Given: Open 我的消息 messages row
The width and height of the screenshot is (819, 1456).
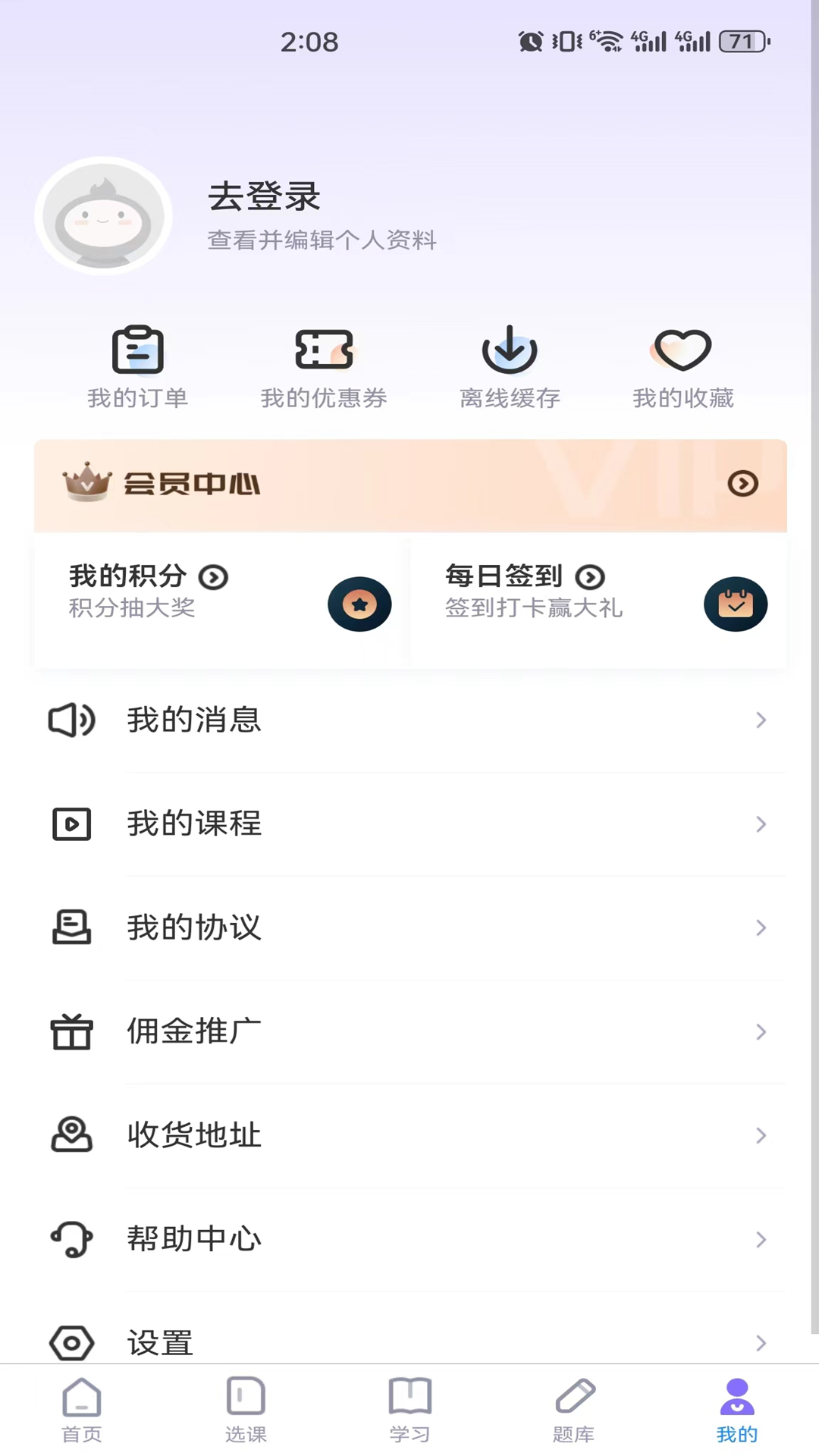Looking at the screenshot, I should coord(409,720).
